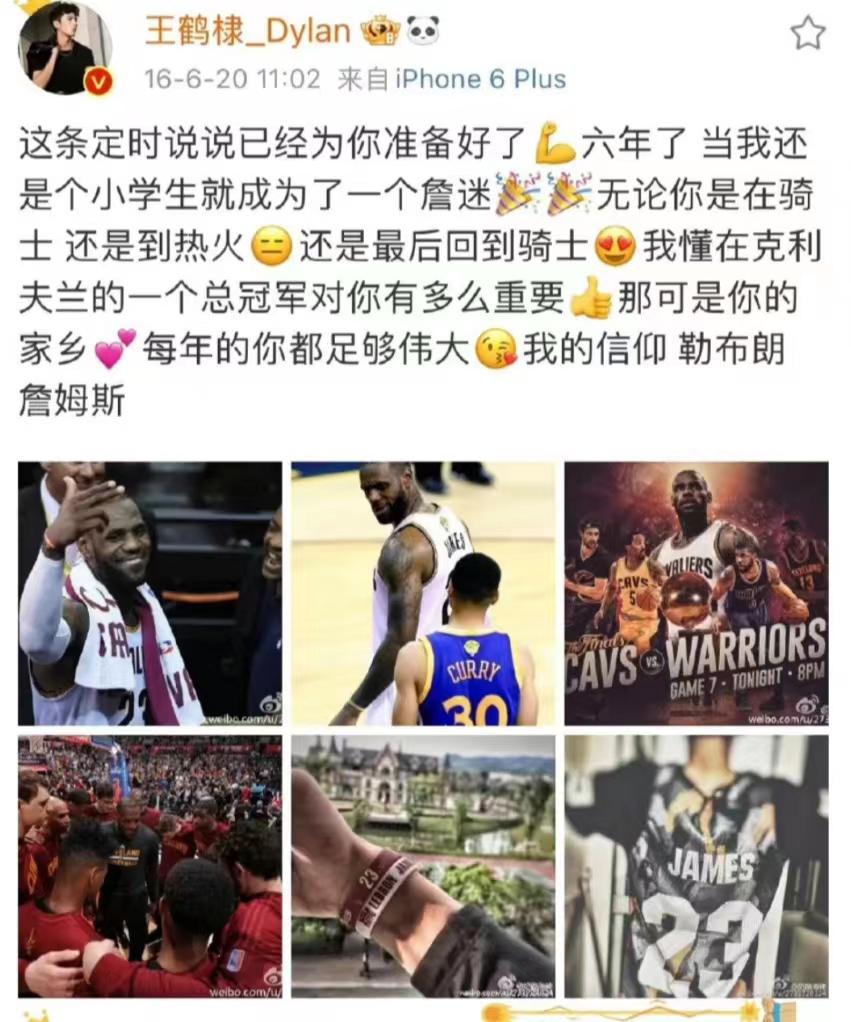View the James 23 jersey photo

[x=696, y=866]
